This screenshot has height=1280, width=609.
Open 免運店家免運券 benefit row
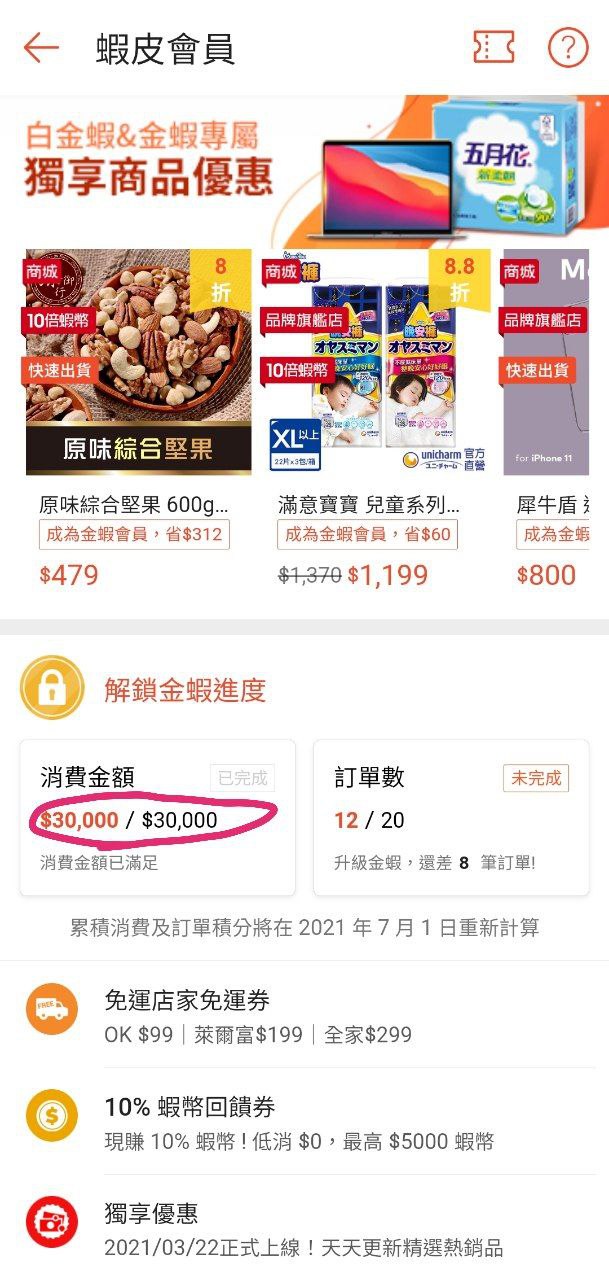point(304,1015)
